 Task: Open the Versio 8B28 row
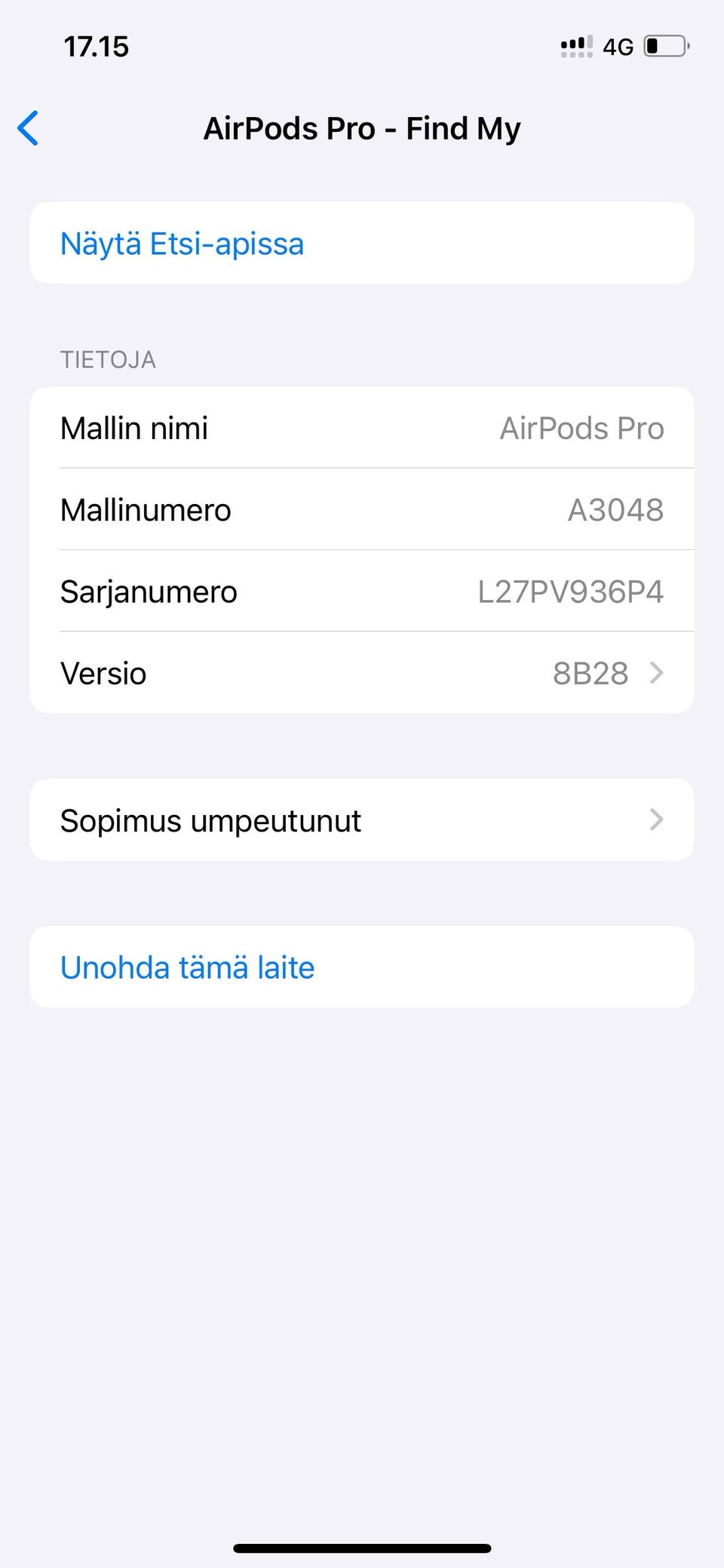click(x=361, y=673)
